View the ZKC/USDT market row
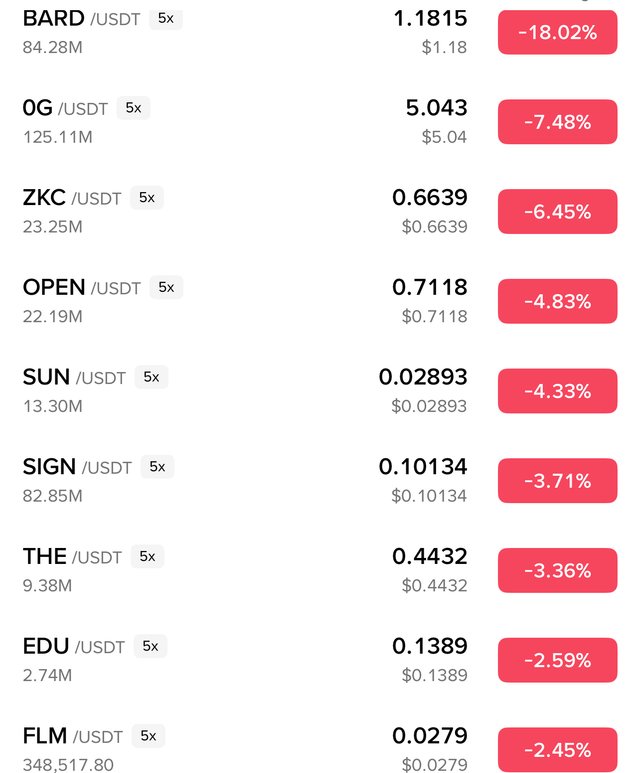The height and width of the screenshot is (773, 640). tap(45, 198)
